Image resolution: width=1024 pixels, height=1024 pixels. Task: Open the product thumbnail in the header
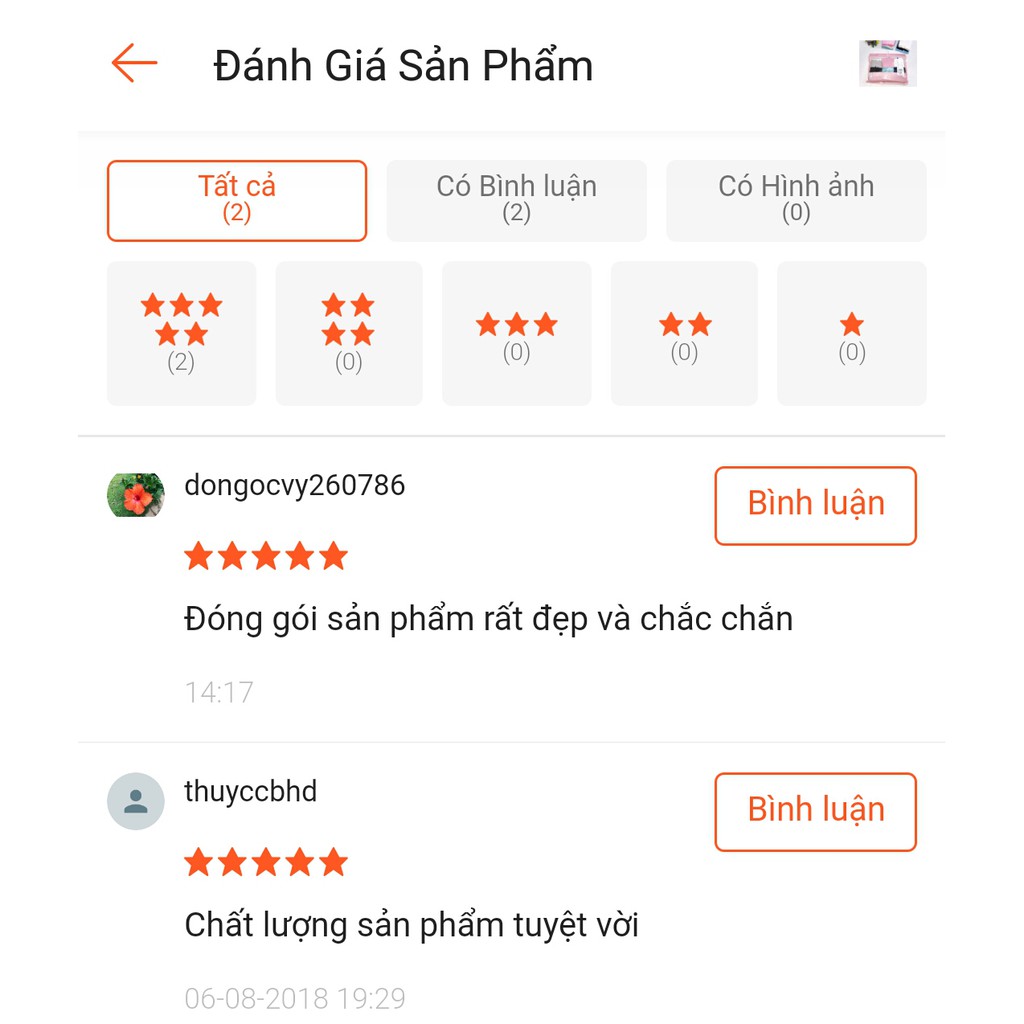pos(887,63)
